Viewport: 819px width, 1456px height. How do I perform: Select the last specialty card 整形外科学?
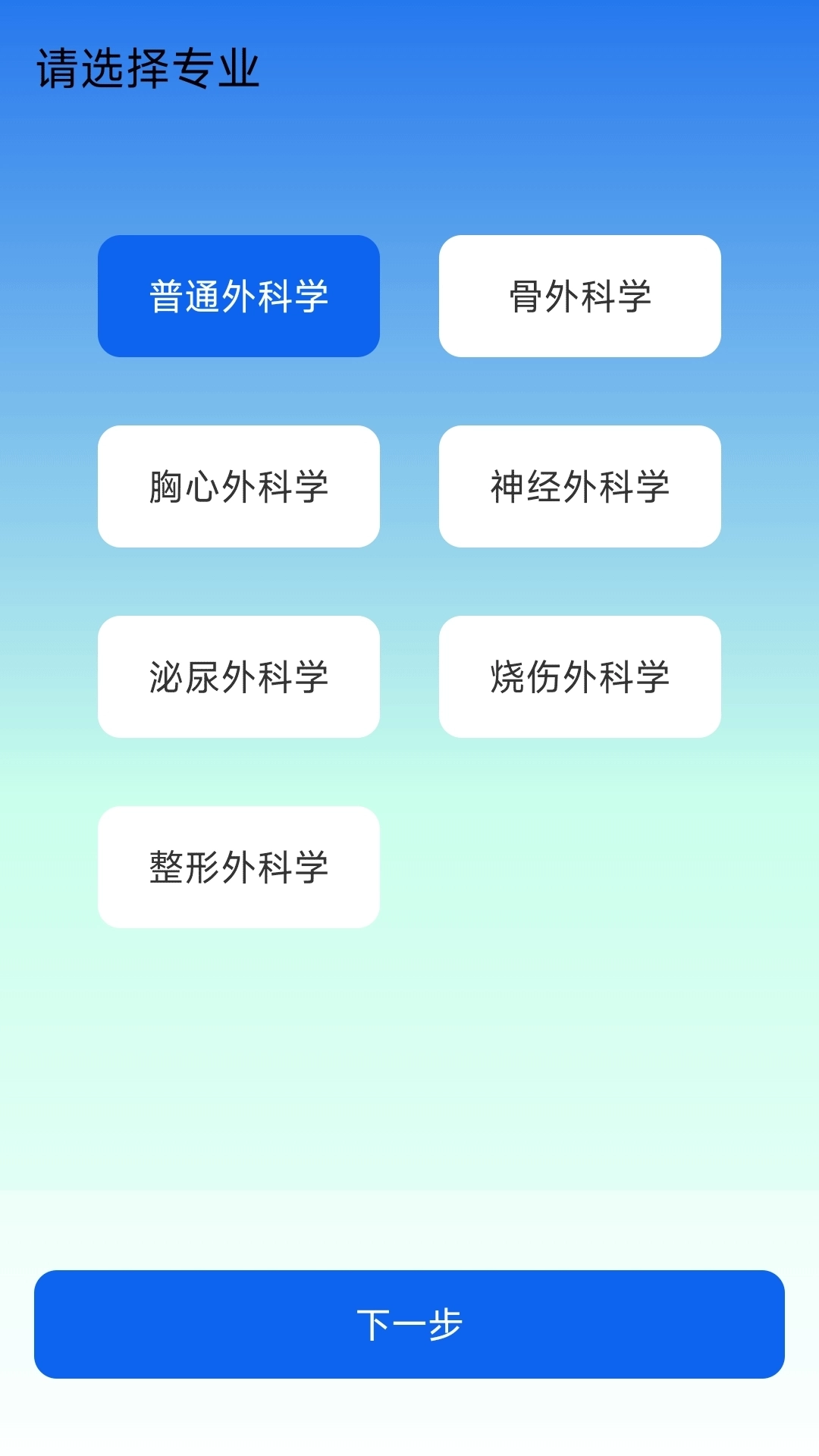238,866
